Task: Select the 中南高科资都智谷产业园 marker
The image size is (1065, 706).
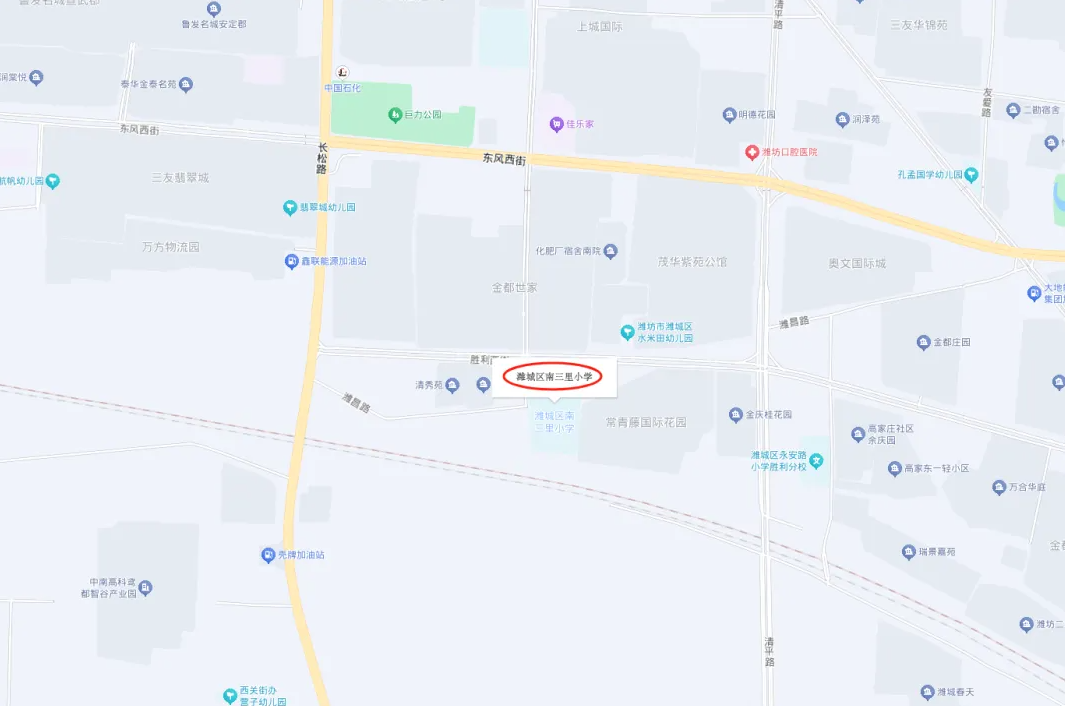Action: click(x=145, y=588)
